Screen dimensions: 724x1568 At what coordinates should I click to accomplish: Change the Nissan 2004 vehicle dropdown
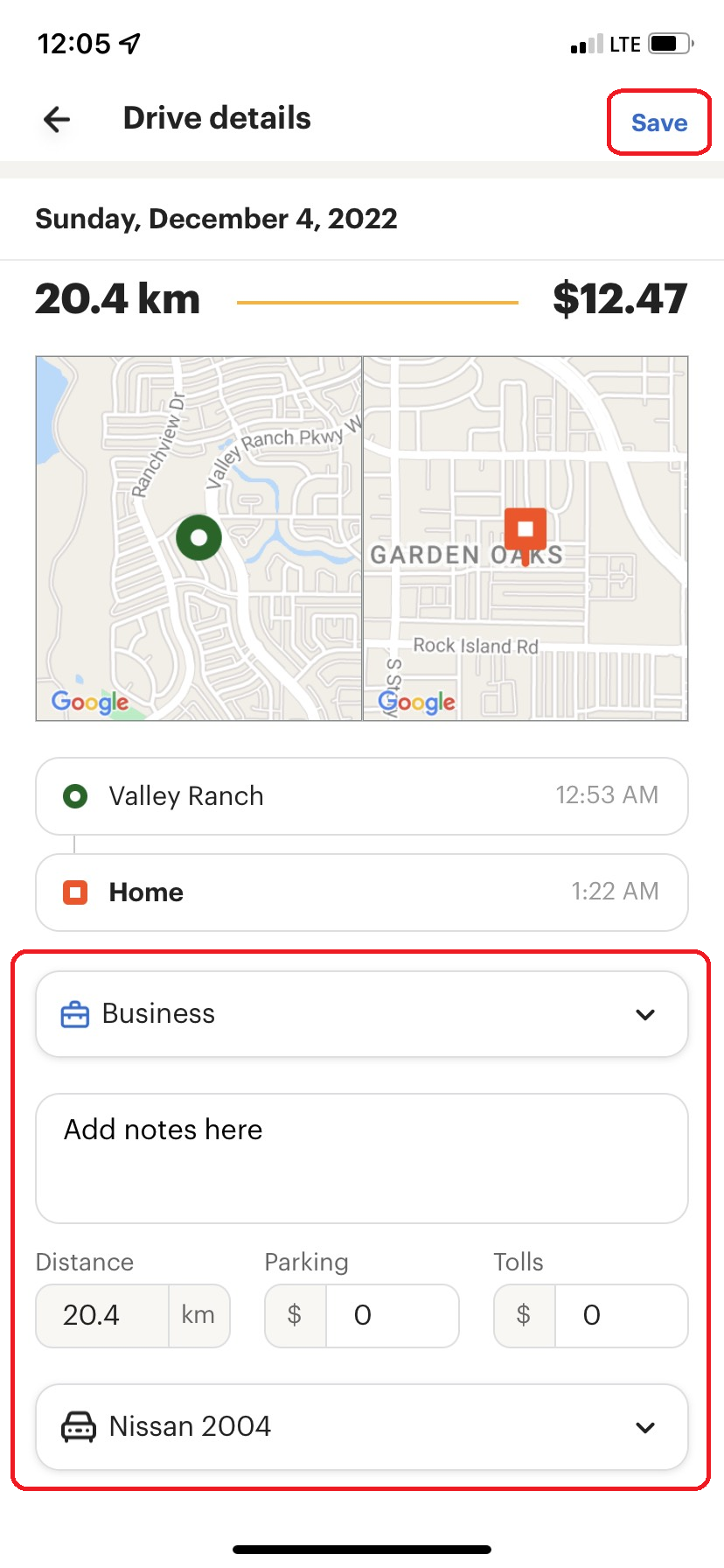362,1427
